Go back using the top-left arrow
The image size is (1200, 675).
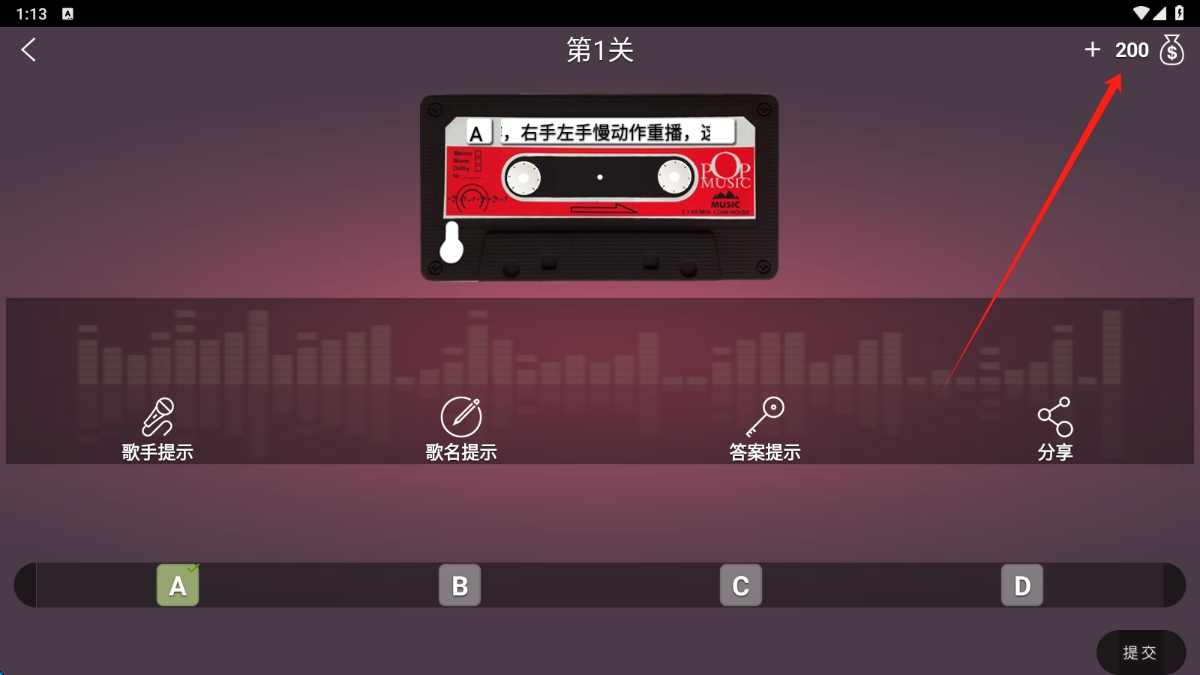(x=29, y=50)
